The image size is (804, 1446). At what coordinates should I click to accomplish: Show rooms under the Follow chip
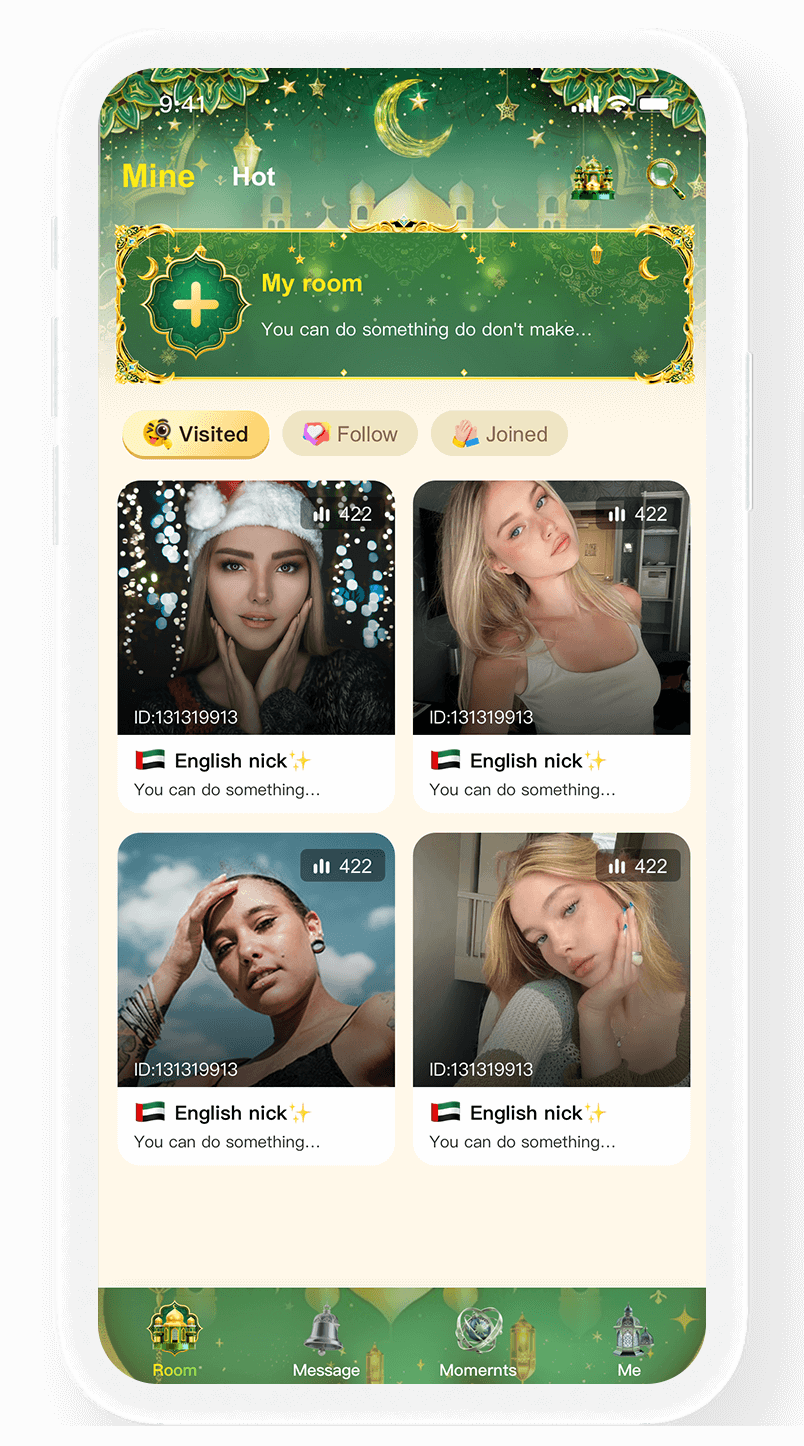click(350, 434)
